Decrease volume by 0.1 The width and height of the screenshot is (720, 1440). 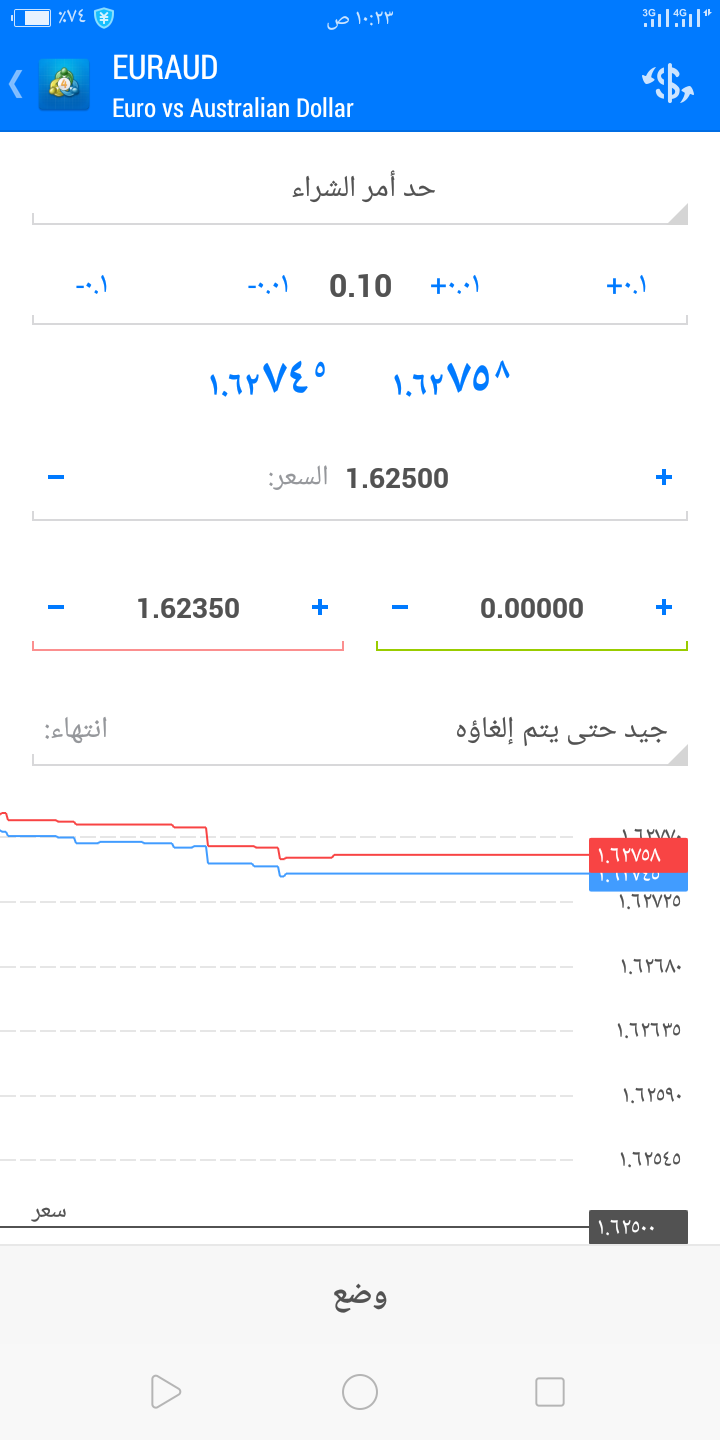point(92,286)
